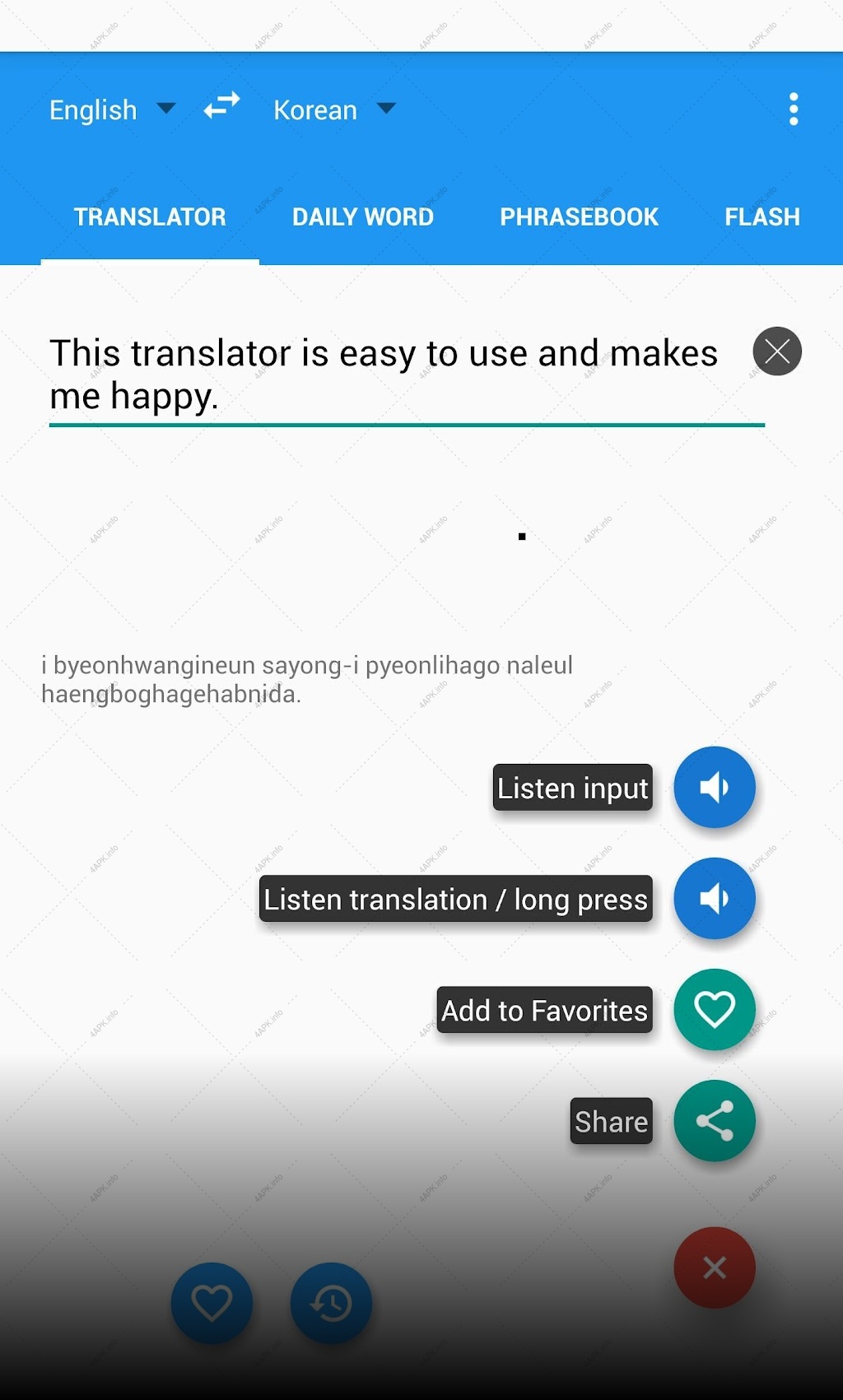The width and height of the screenshot is (843, 1400).
Task: Open the Korean target language dropdown
Action: [334, 109]
